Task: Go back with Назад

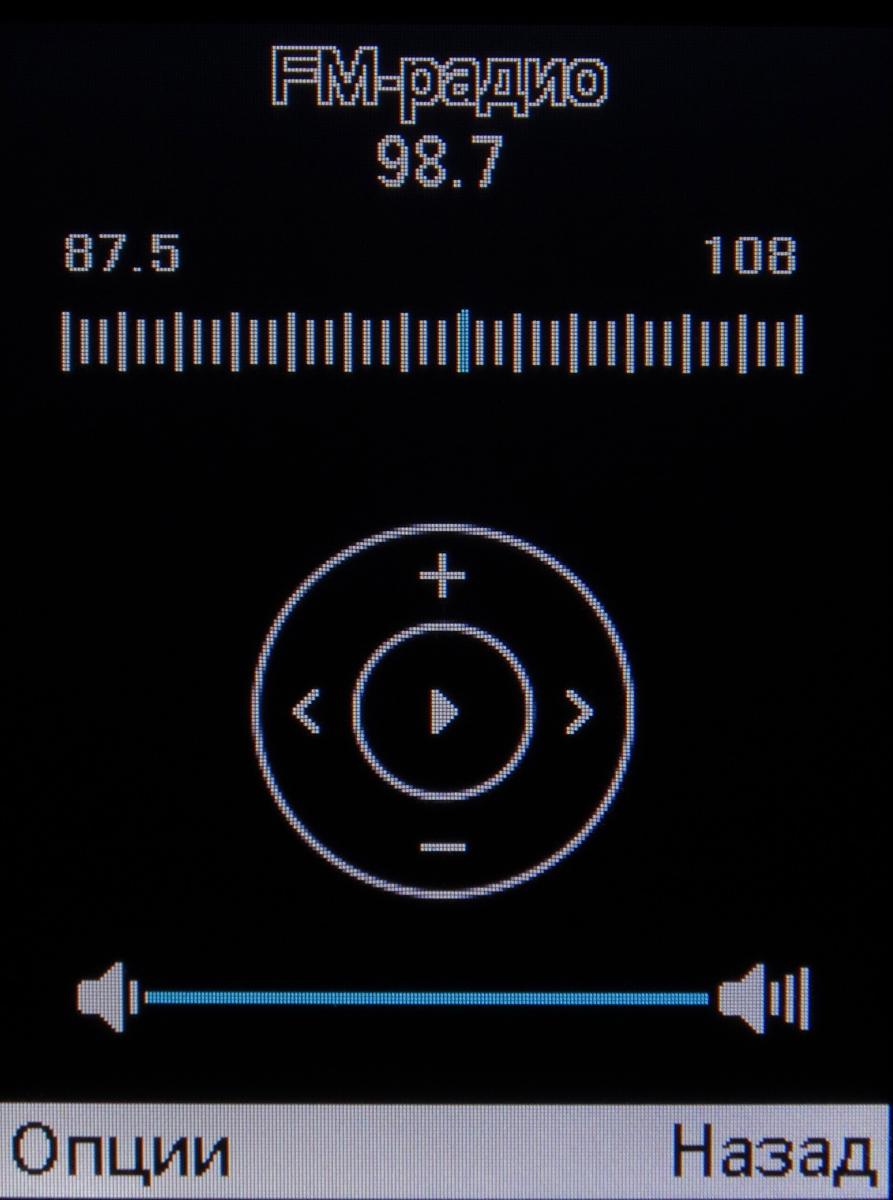Action: click(x=767, y=1153)
